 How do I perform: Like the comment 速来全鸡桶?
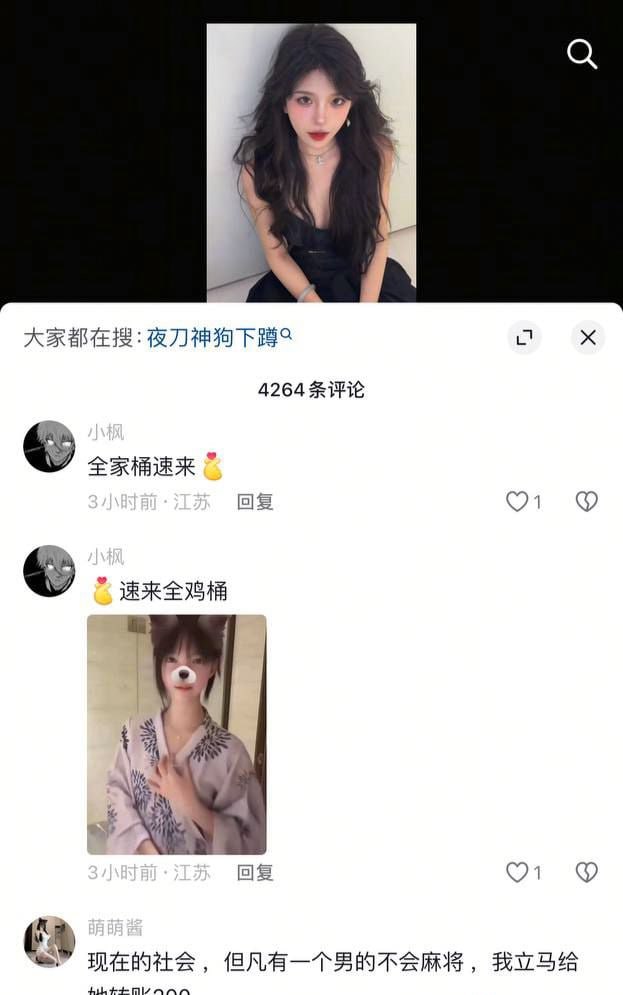(517, 872)
